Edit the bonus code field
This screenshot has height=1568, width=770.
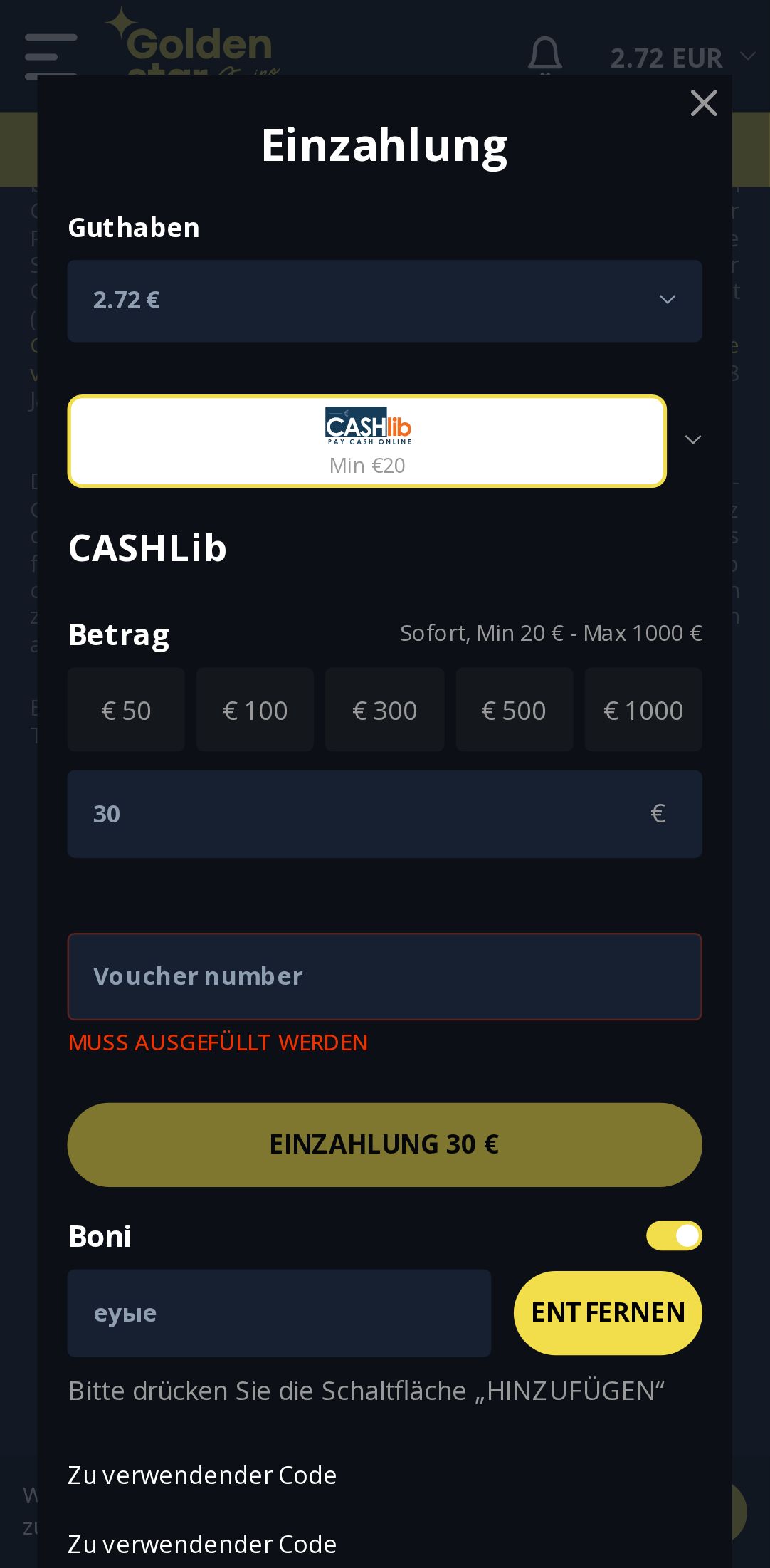point(279,1312)
